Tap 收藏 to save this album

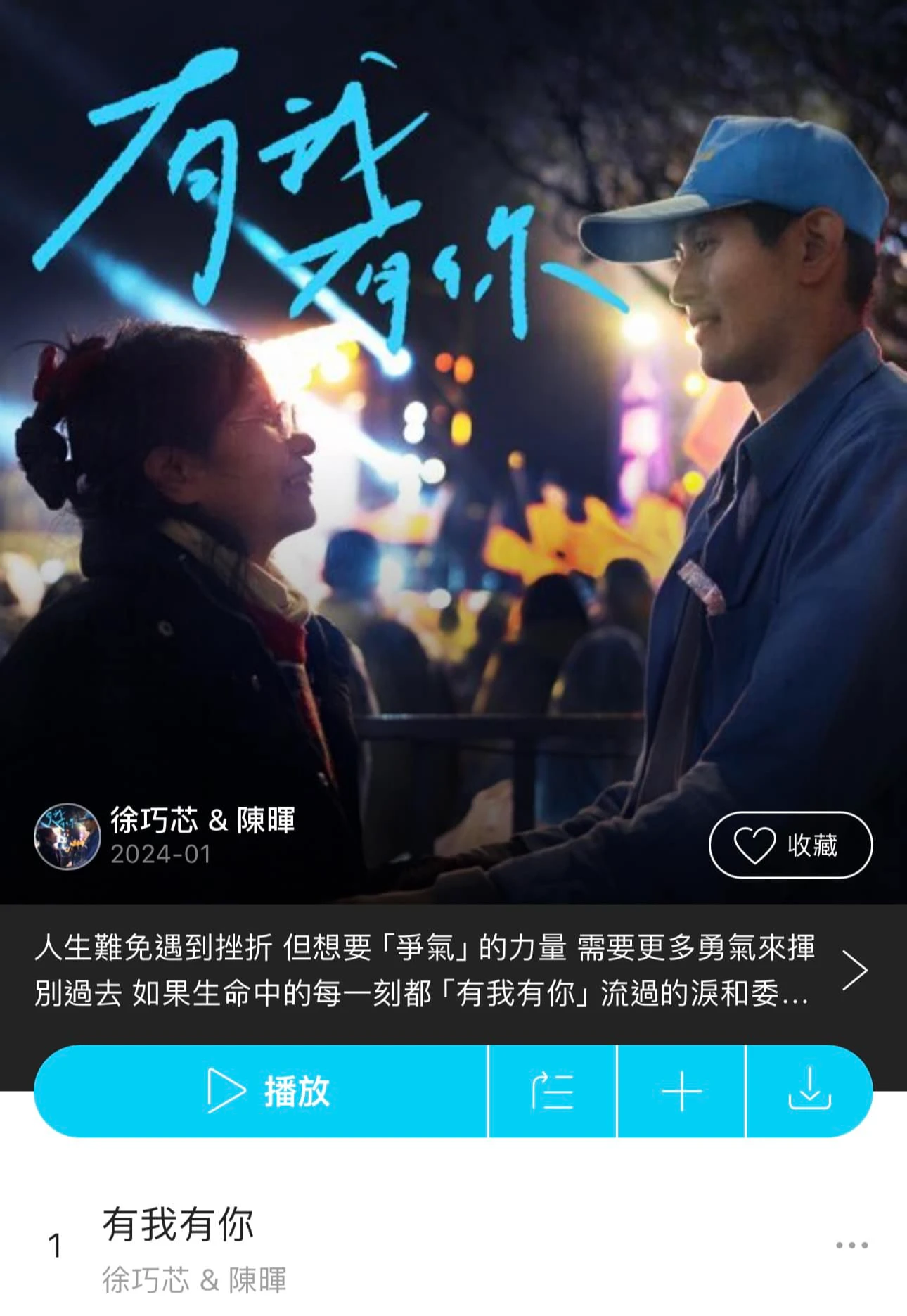790,845
